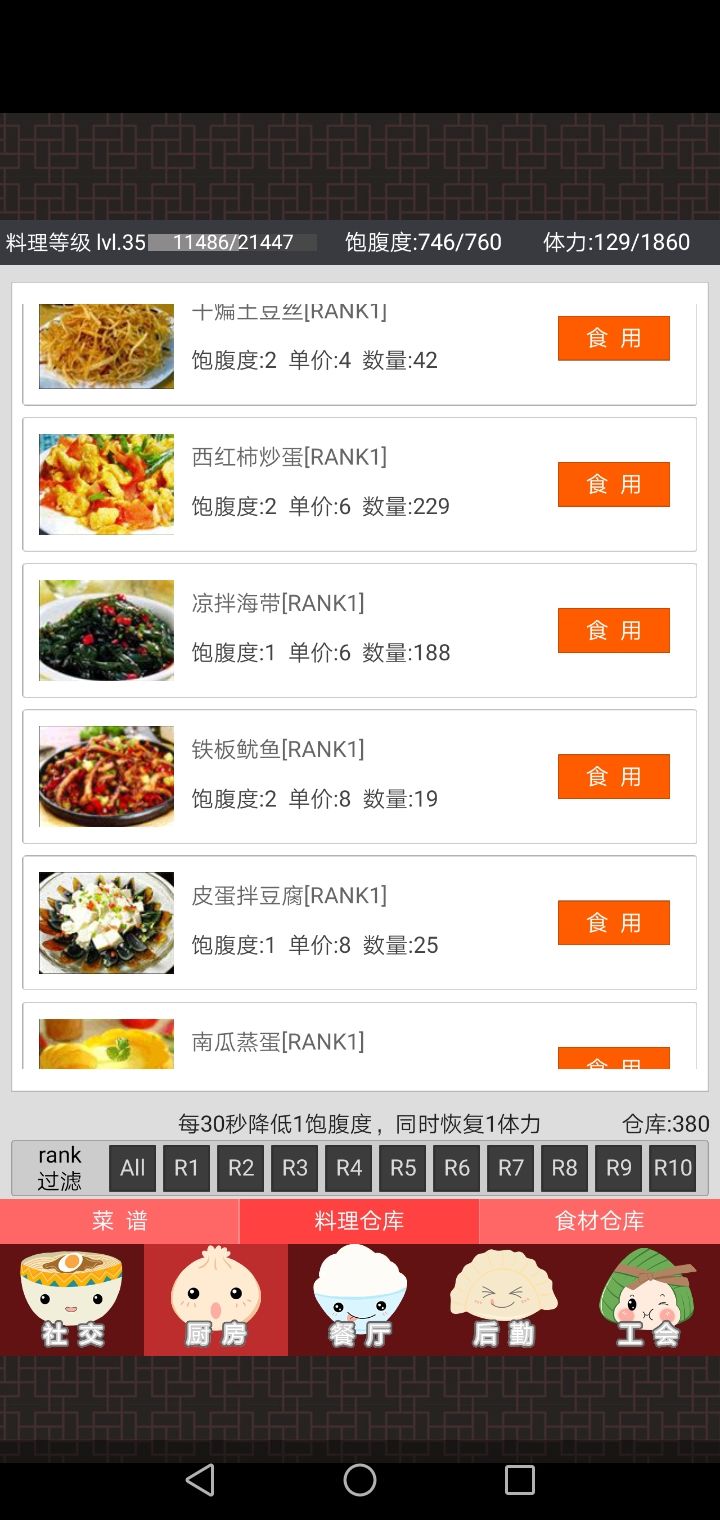The image size is (720, 1520).
Task: Consume the 铁板鱿鱼 dish
Action: [x=613, y=776]
